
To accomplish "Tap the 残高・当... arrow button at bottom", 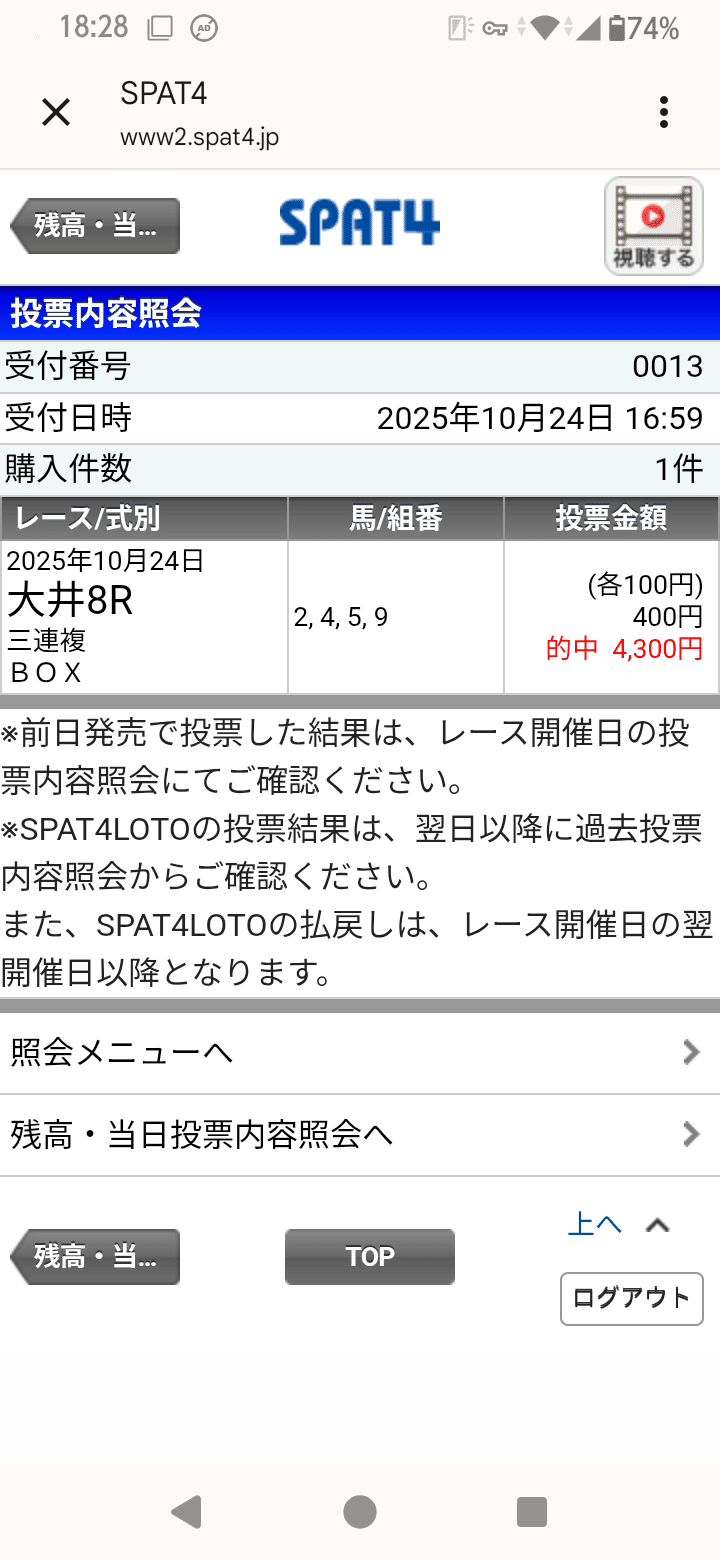I will 94,1257.
